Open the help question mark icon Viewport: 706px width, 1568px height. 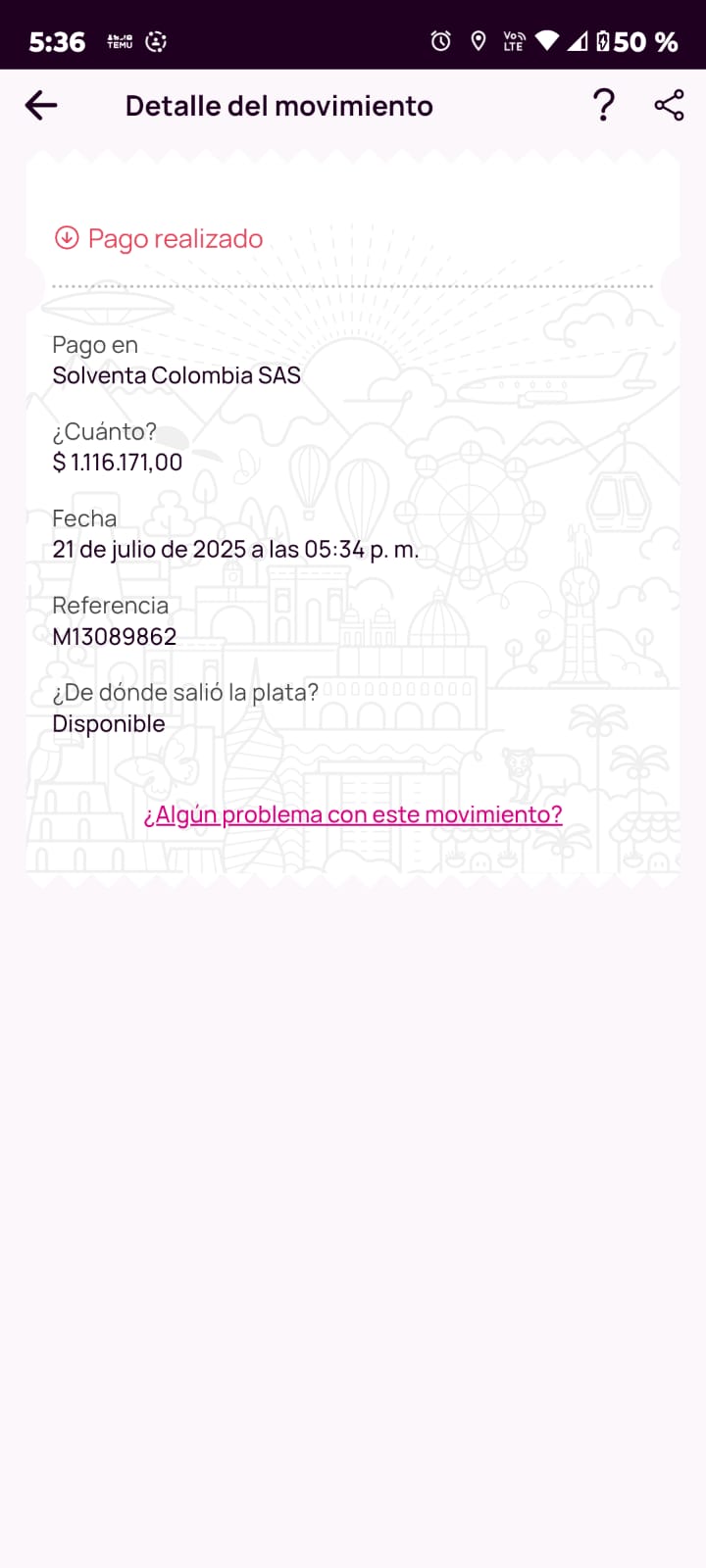tap(604, 105)
